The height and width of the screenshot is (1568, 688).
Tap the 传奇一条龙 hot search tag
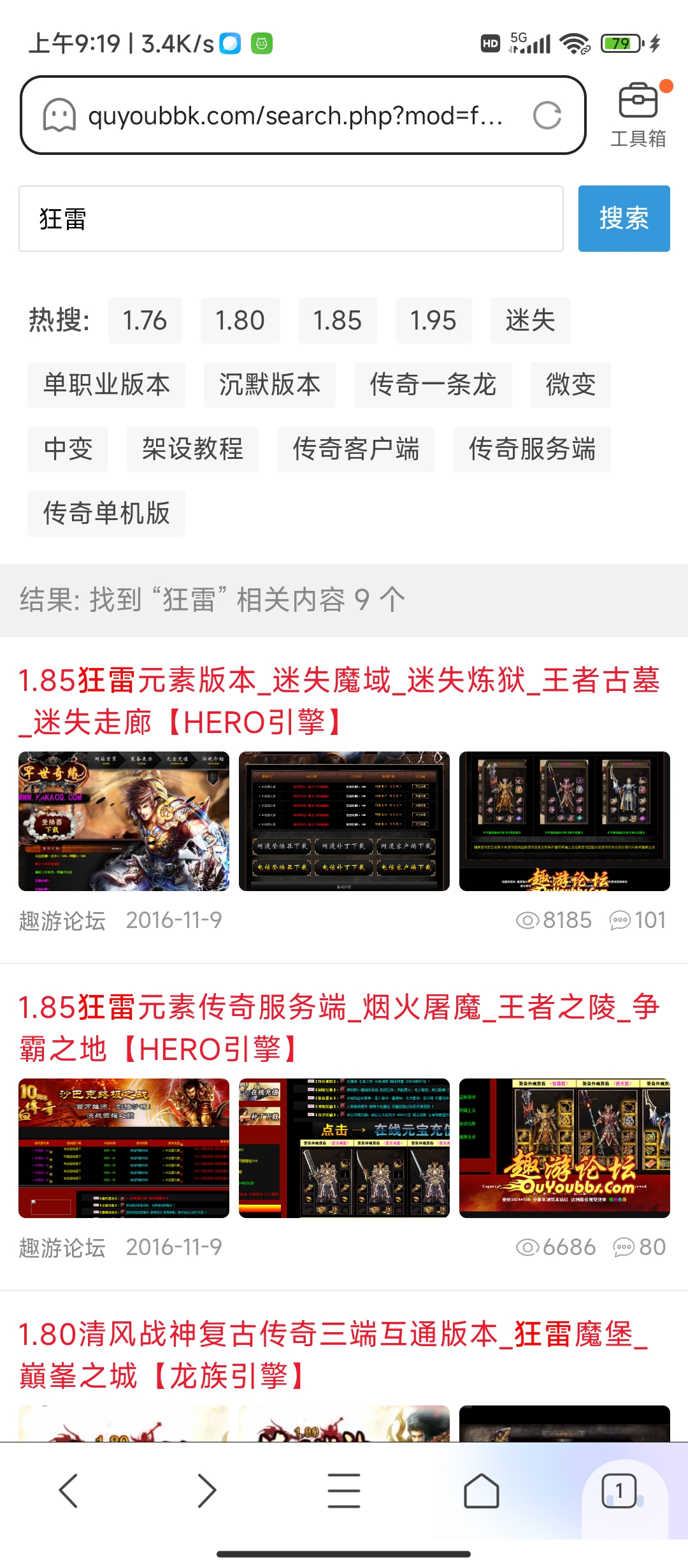click(x=433, y=385)
